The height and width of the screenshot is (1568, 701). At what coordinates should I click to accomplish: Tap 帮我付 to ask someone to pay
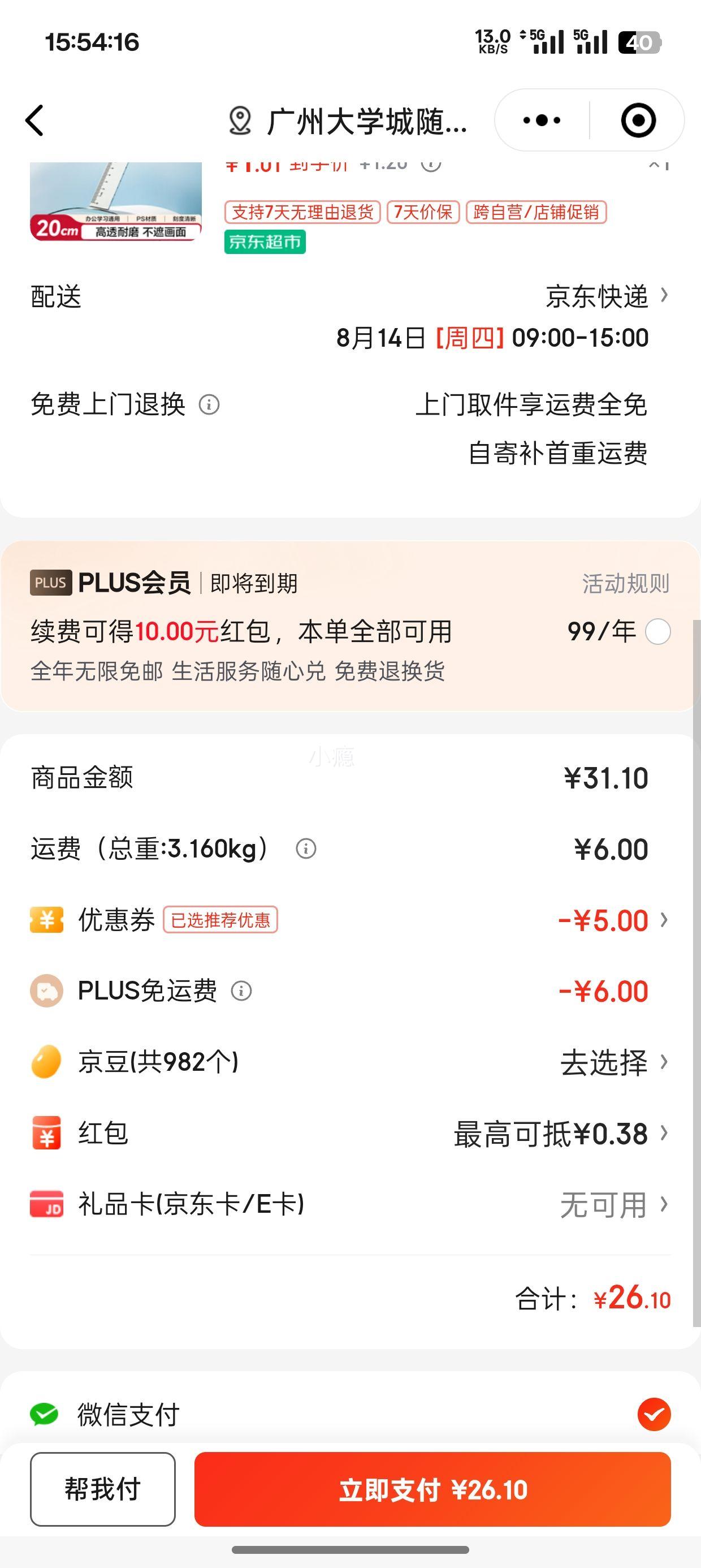(x=103, y=1489)
